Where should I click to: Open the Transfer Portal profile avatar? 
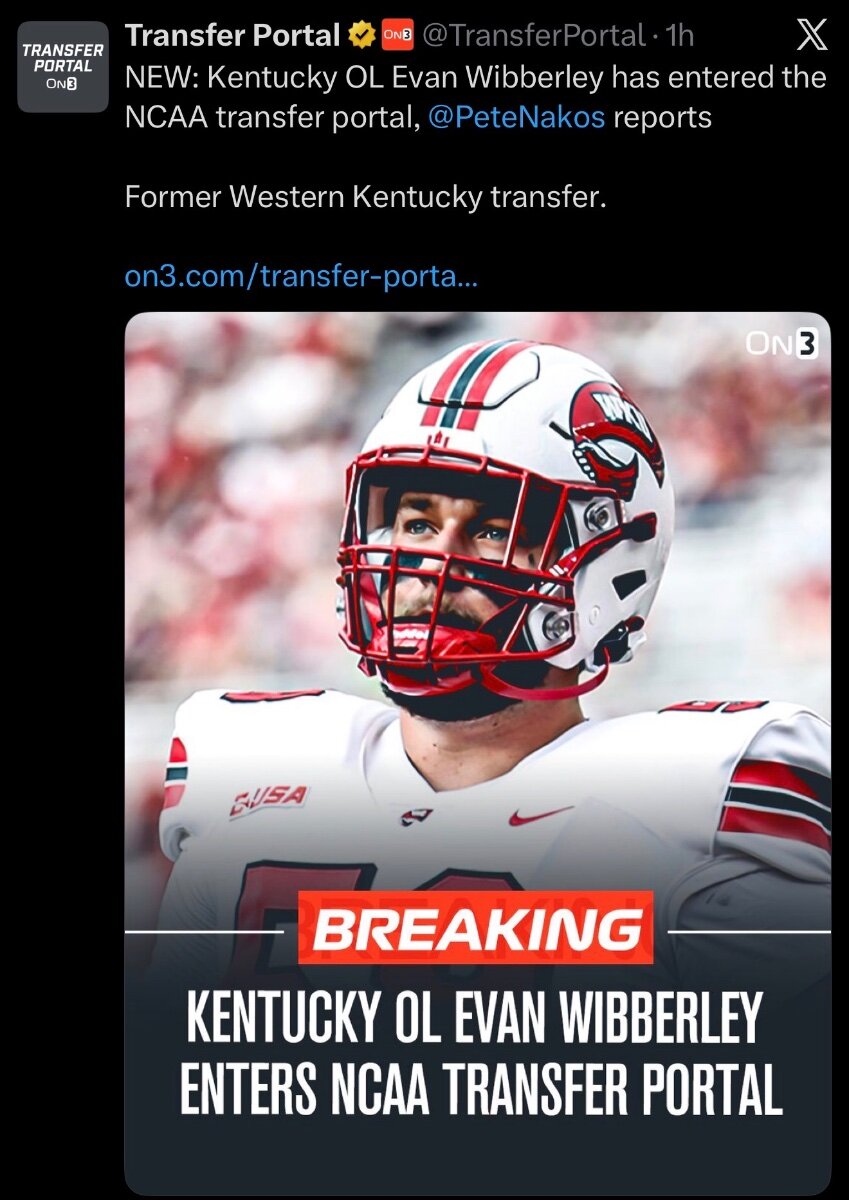(63, 66)
